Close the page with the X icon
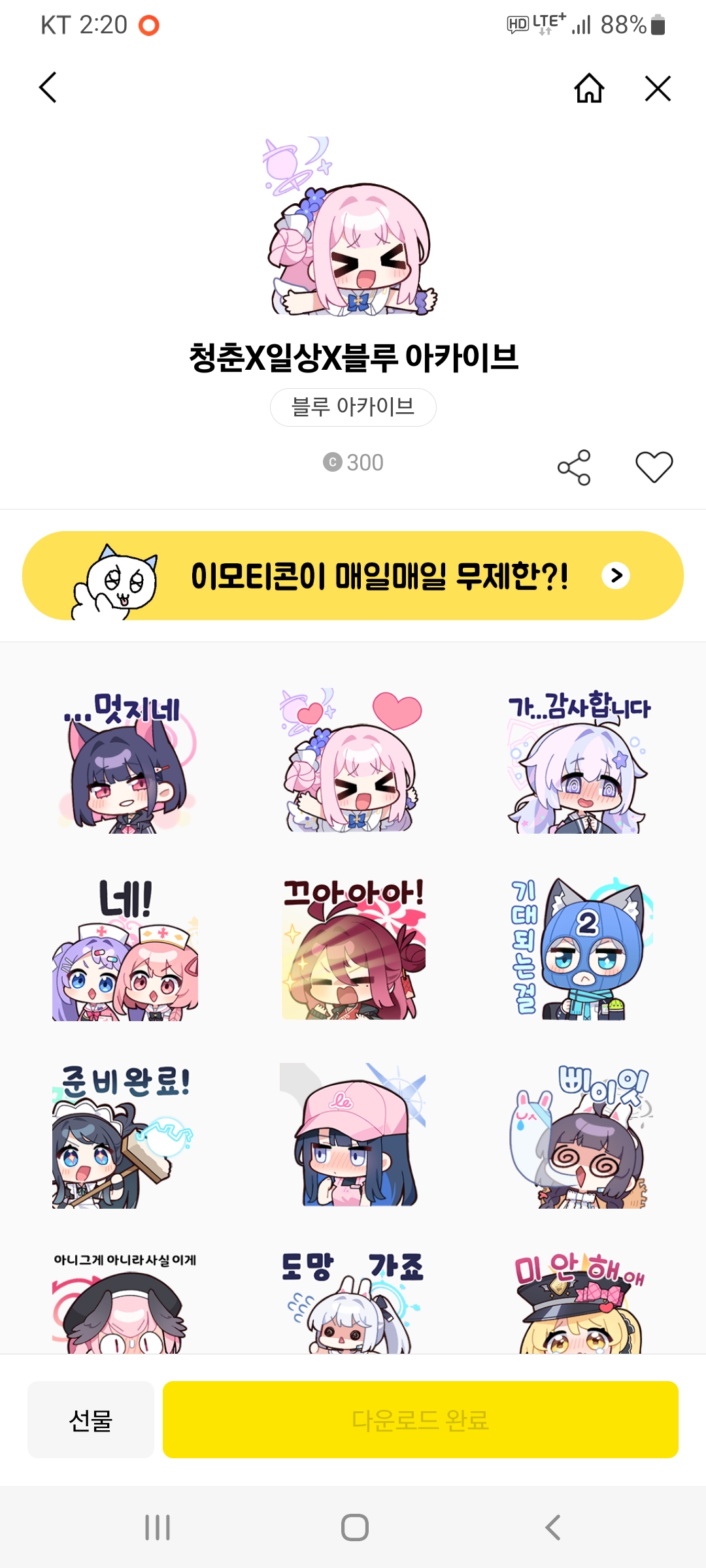Image resolution: width=706 pixels, height=1568 pixels. click(658, 88)
